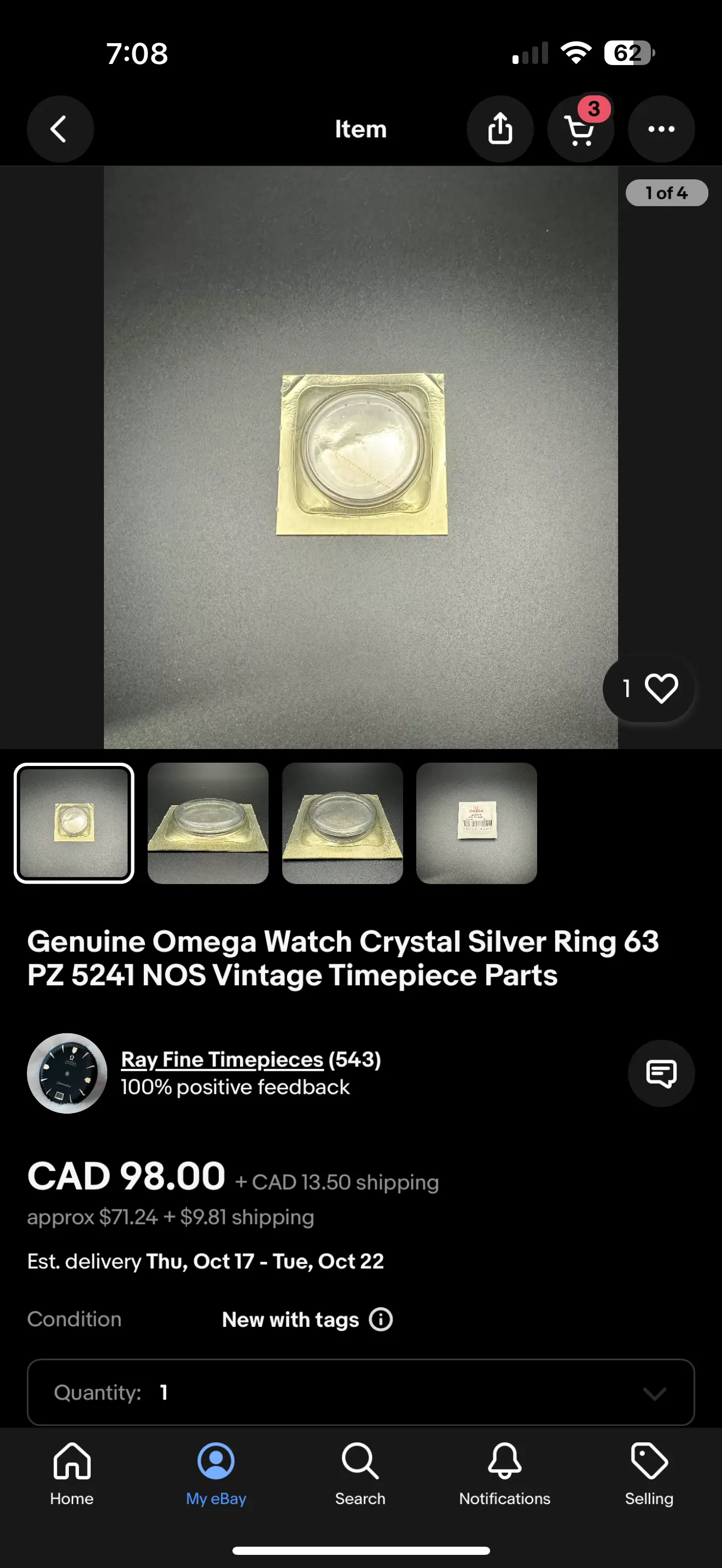View the fourth thumbnail with Omega label
The width and height of the screenshot is (722, 1568).
pos(476,823)
